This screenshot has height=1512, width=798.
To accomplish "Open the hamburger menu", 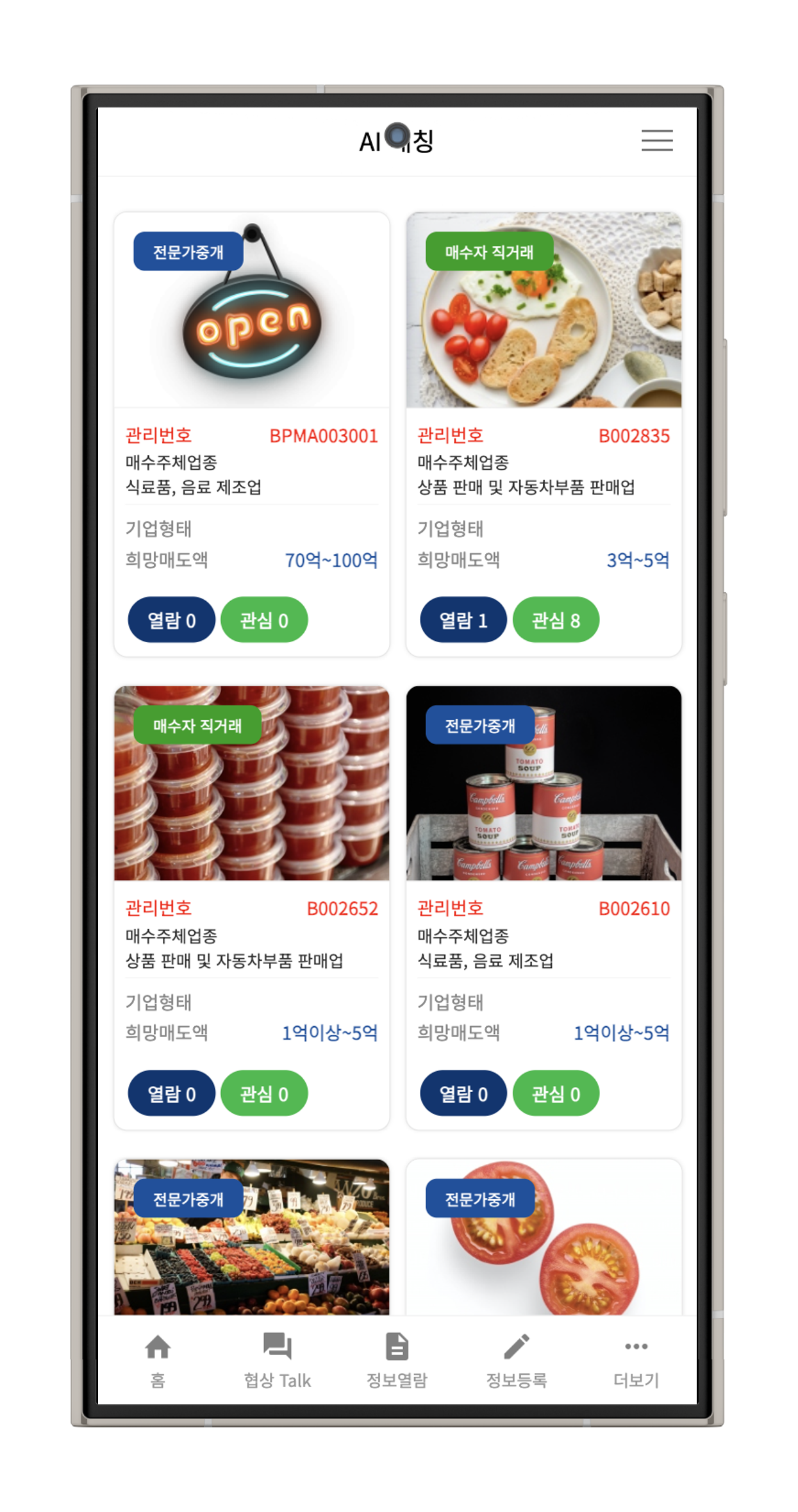I will [x=657, y=140].
